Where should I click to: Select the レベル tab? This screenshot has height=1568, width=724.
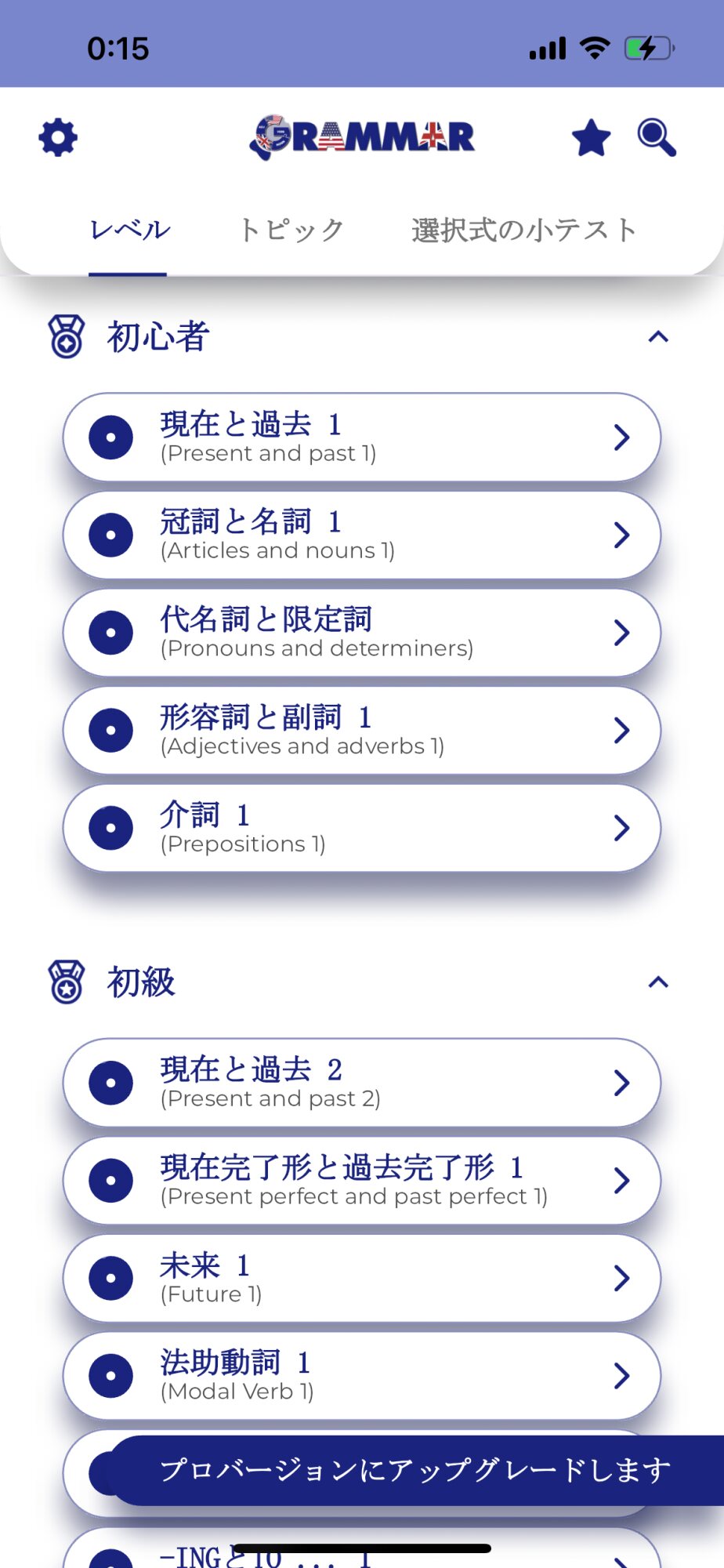coord(129,230)
